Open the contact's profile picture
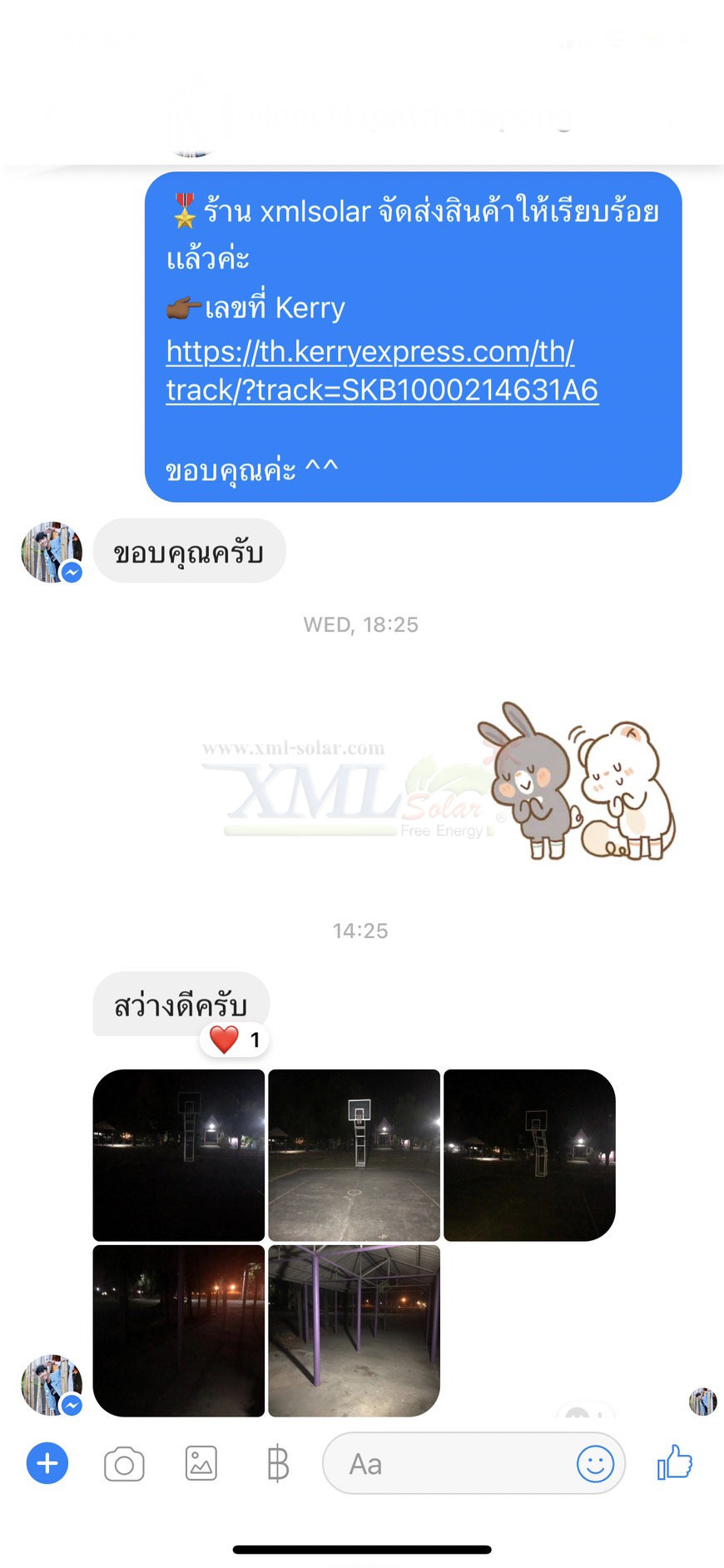724x1568 pixels. [52, 551]
